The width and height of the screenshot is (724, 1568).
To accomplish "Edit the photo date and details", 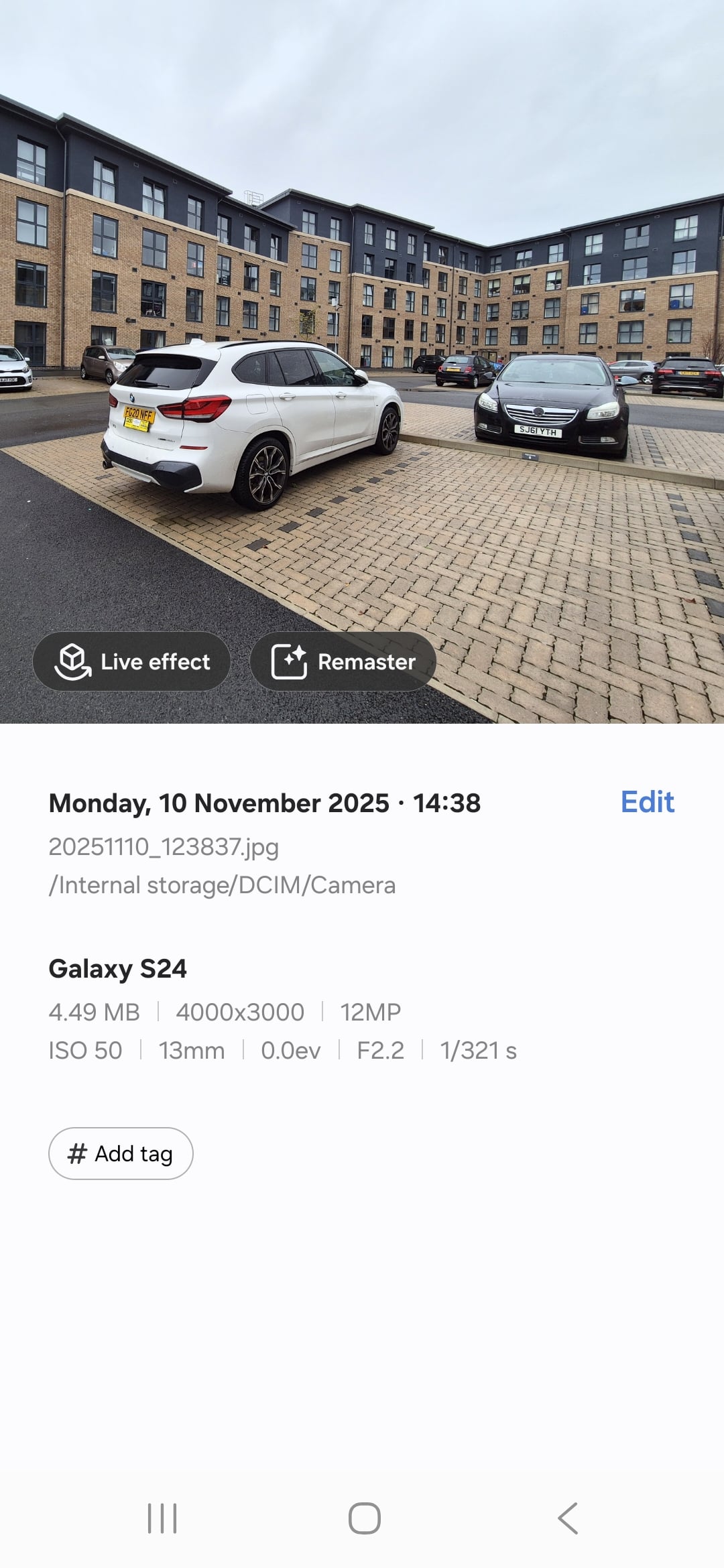I will coord(647,802).
